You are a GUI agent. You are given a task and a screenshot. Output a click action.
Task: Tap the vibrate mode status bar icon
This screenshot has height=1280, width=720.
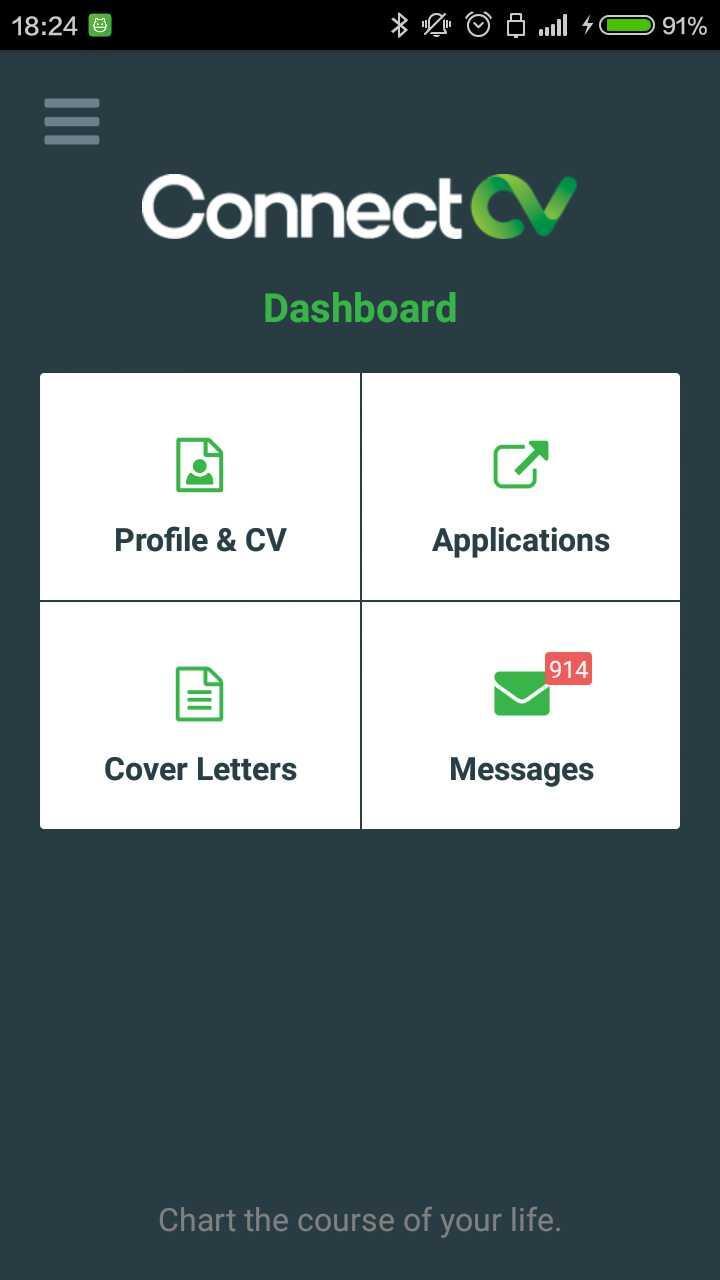tap(436, 25)
